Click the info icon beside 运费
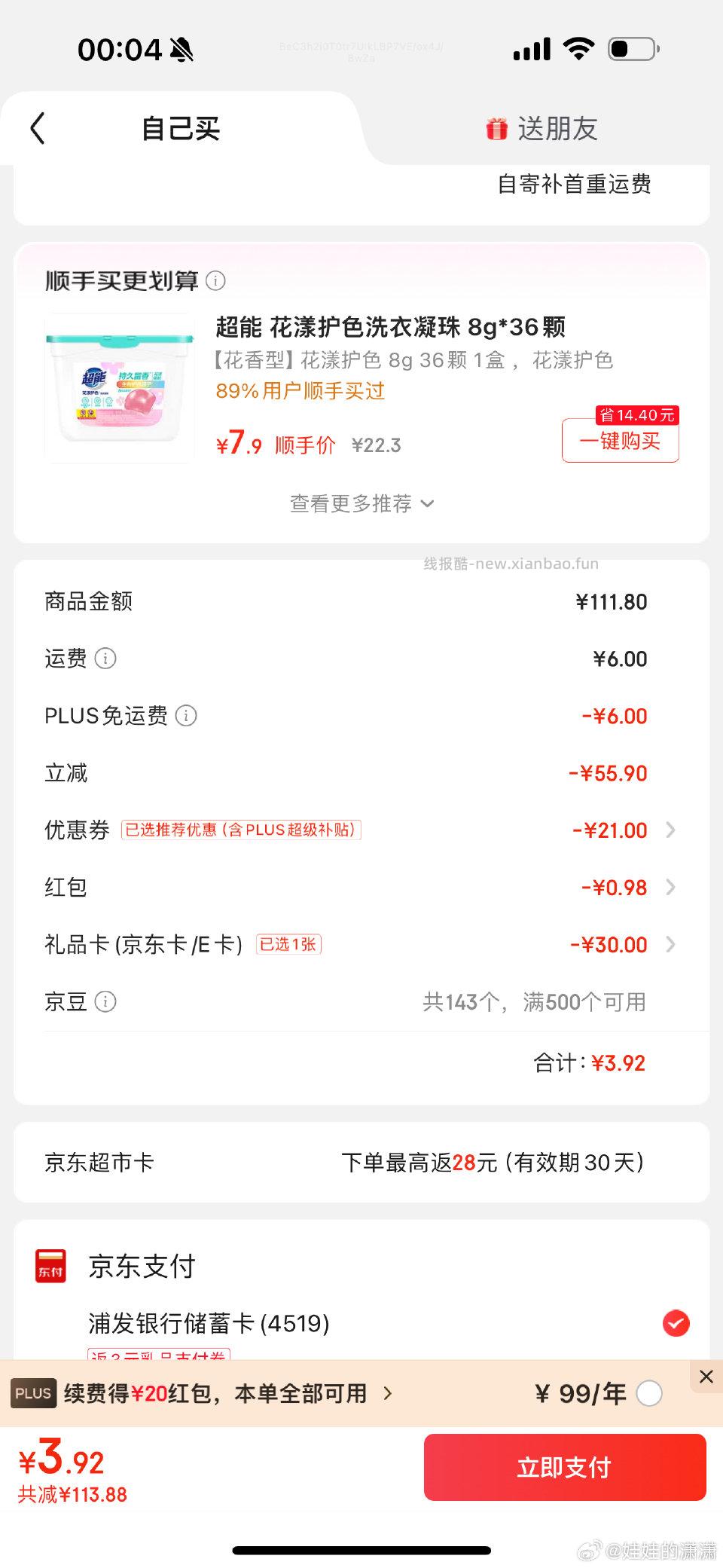The height and width of the screenshot is (1568, 723). 105,659
